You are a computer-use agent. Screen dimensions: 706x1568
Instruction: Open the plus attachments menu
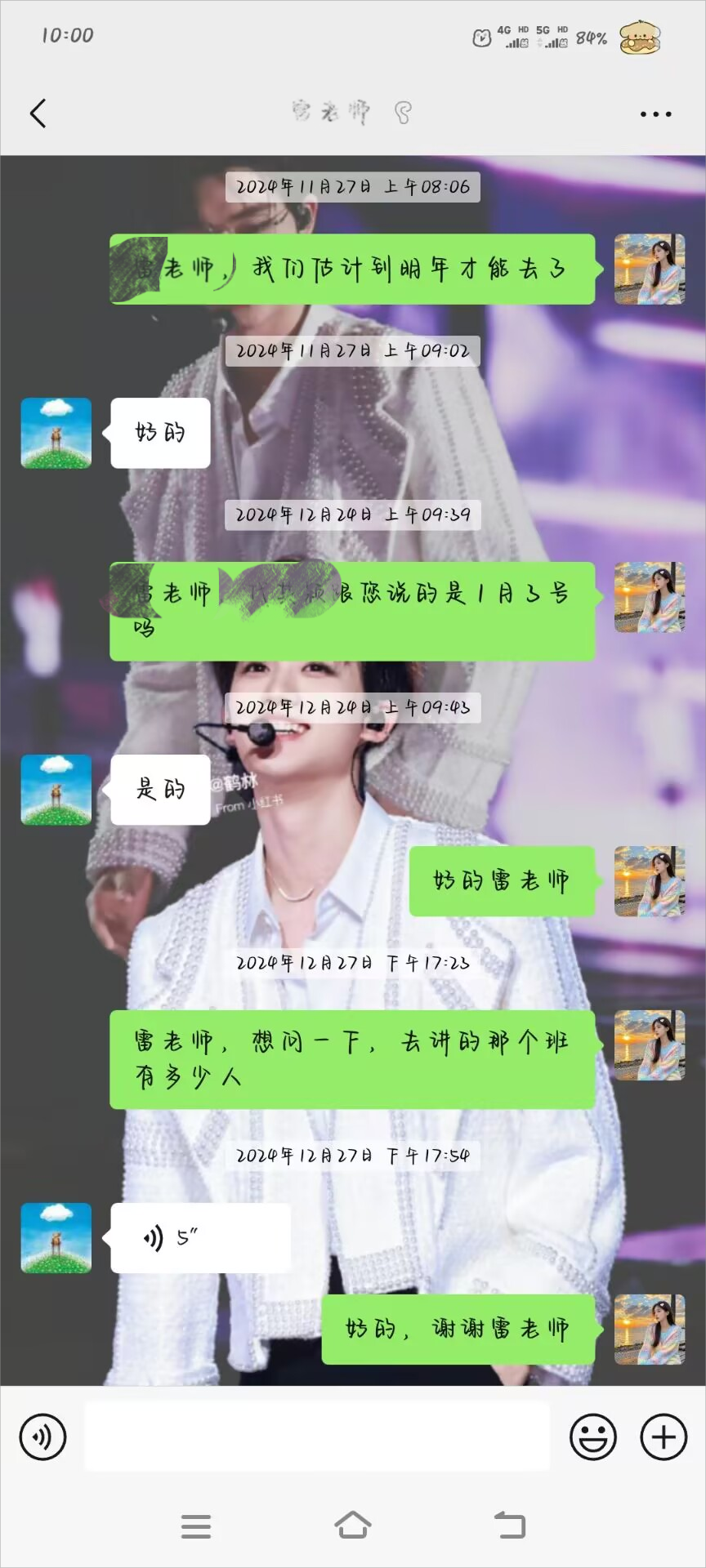pyautogui.click(x=664, y=1437)
